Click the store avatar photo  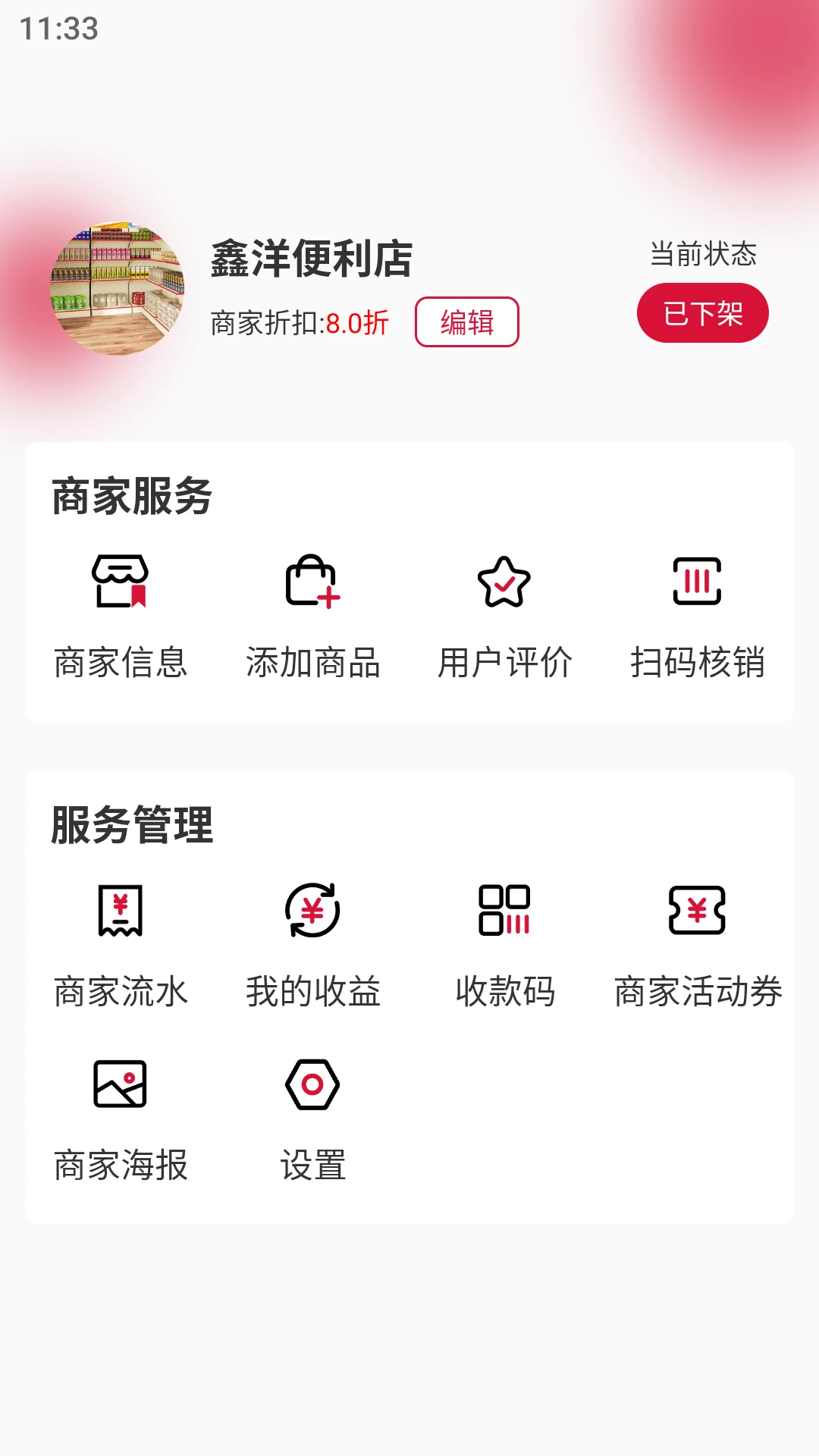pyautogui.click(x=118, y=287)
